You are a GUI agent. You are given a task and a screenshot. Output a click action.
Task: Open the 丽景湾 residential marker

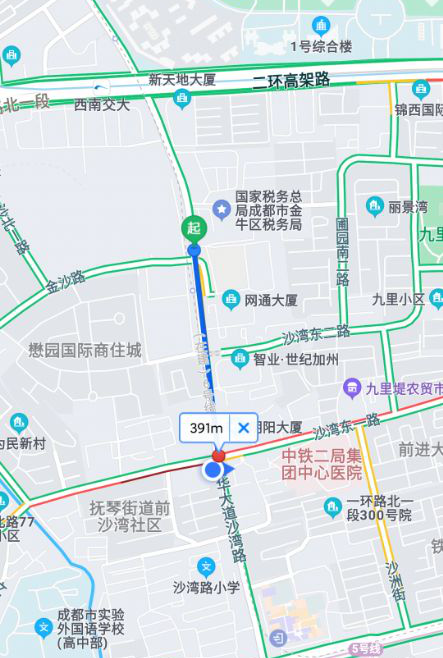(374, 206)
